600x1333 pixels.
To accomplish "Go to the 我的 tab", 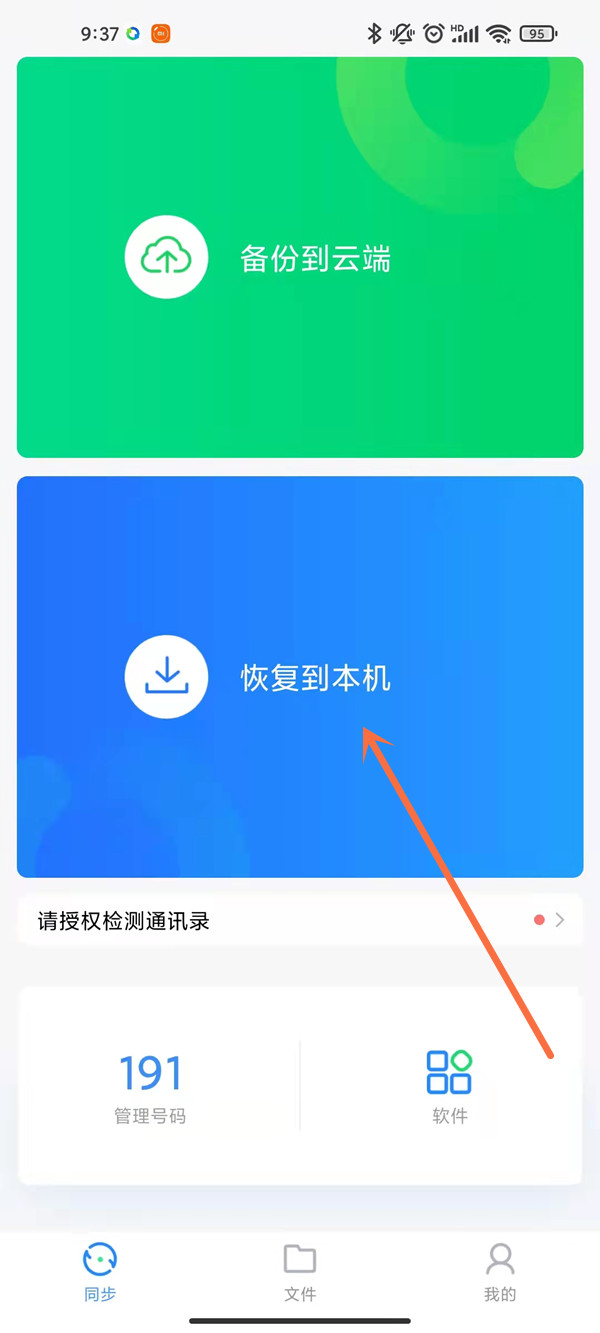I will click(x=499, y=1271).
